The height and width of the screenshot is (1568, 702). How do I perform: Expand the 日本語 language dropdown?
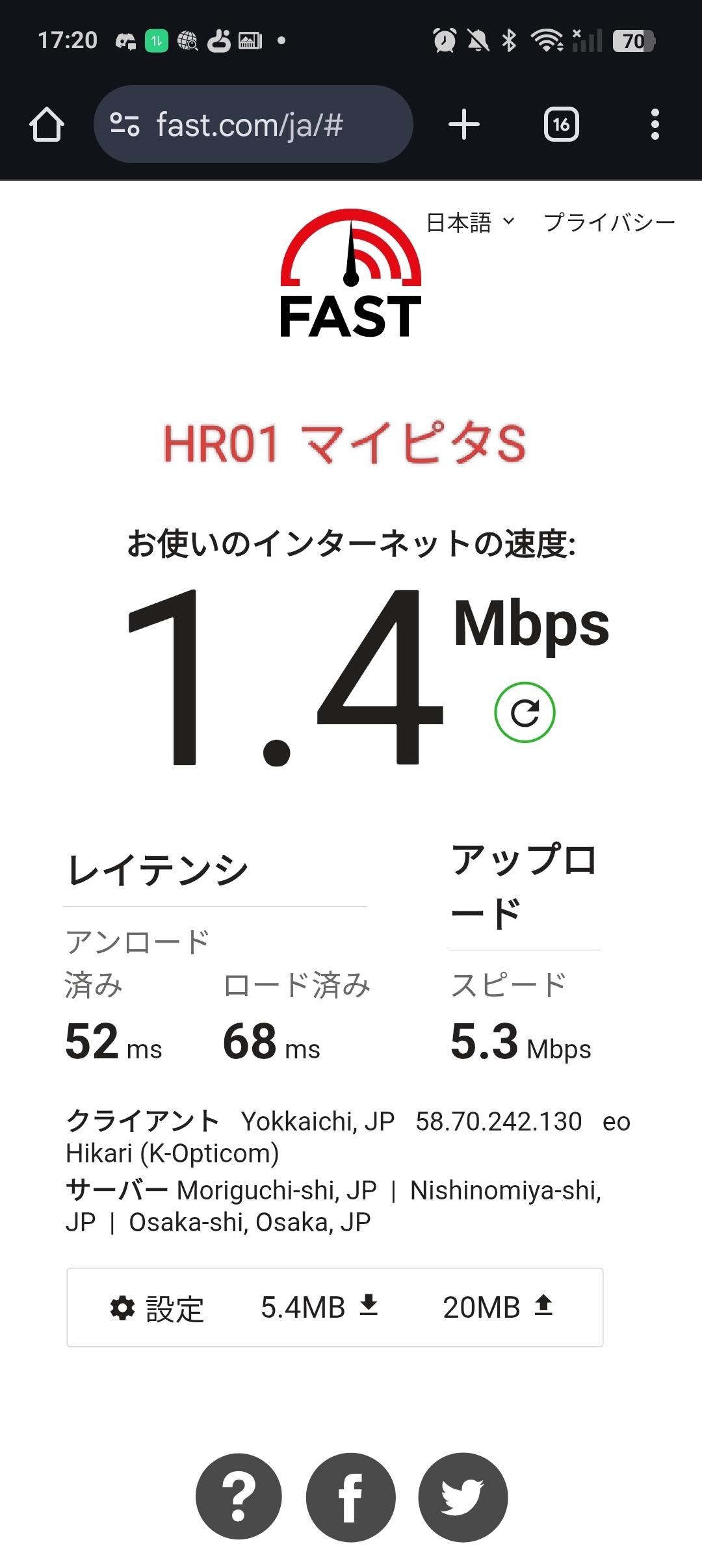pos(470,222)
